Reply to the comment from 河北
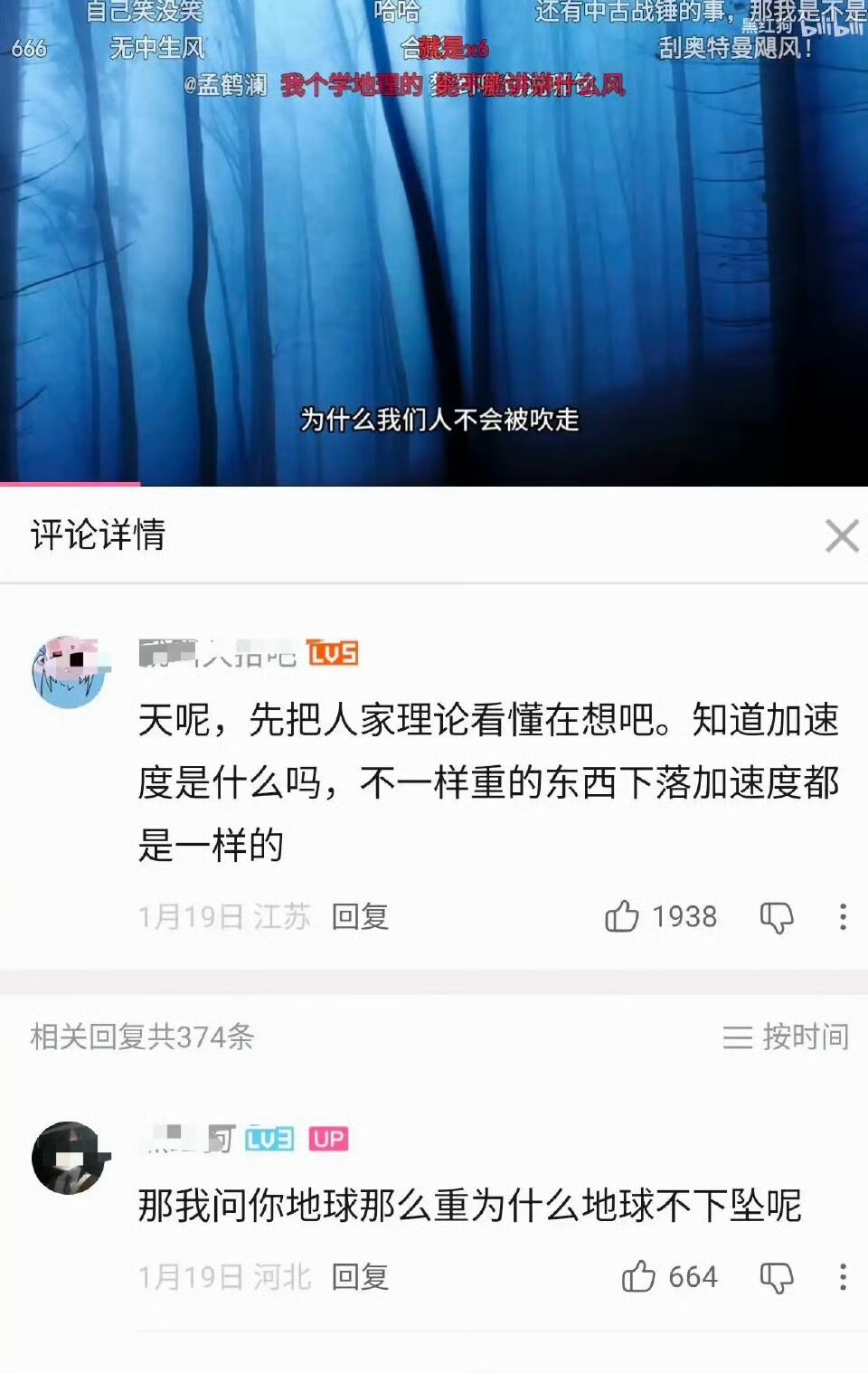The image size is (868, 1373). (360, 1277)
